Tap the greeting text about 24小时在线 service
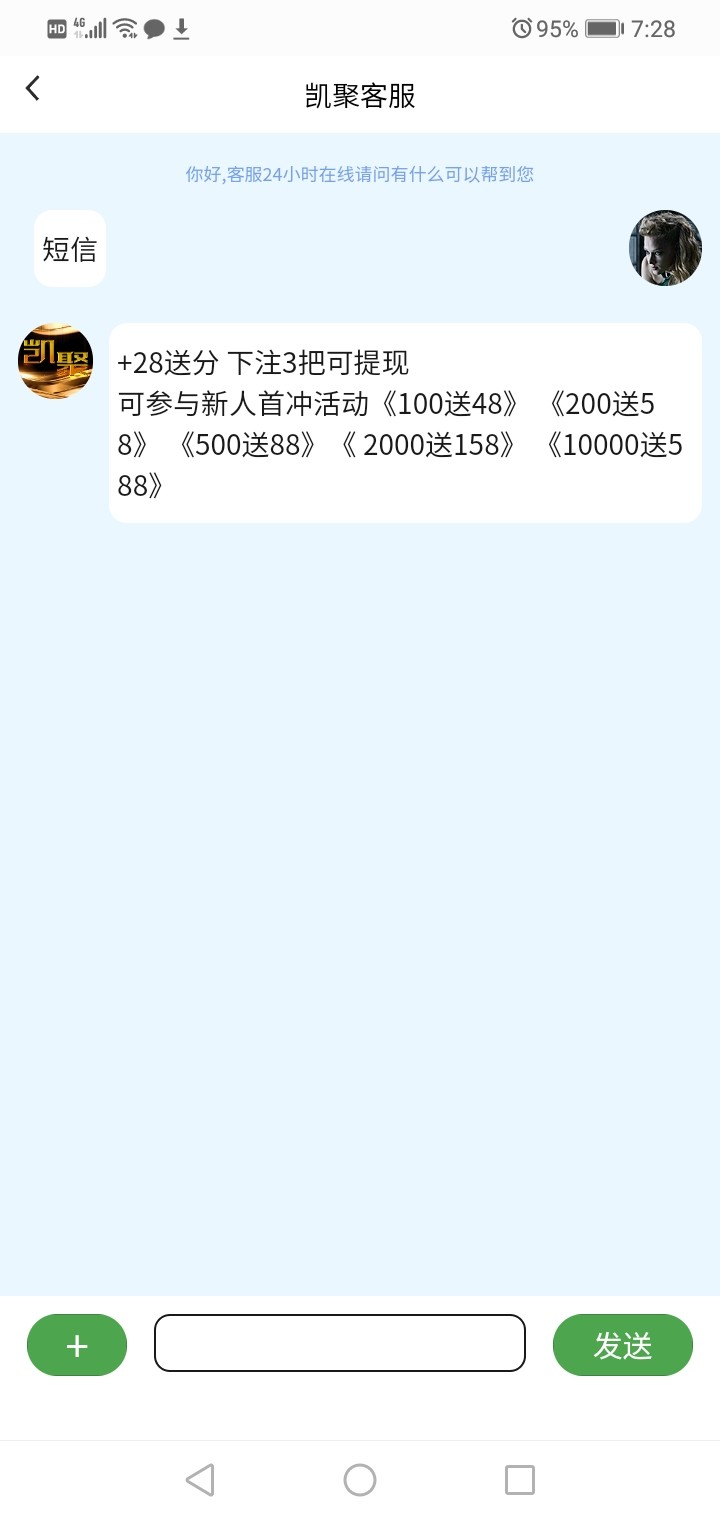The width and height of the screenshot is (720, 1520). pyautogui.click(x=360, y=175)
